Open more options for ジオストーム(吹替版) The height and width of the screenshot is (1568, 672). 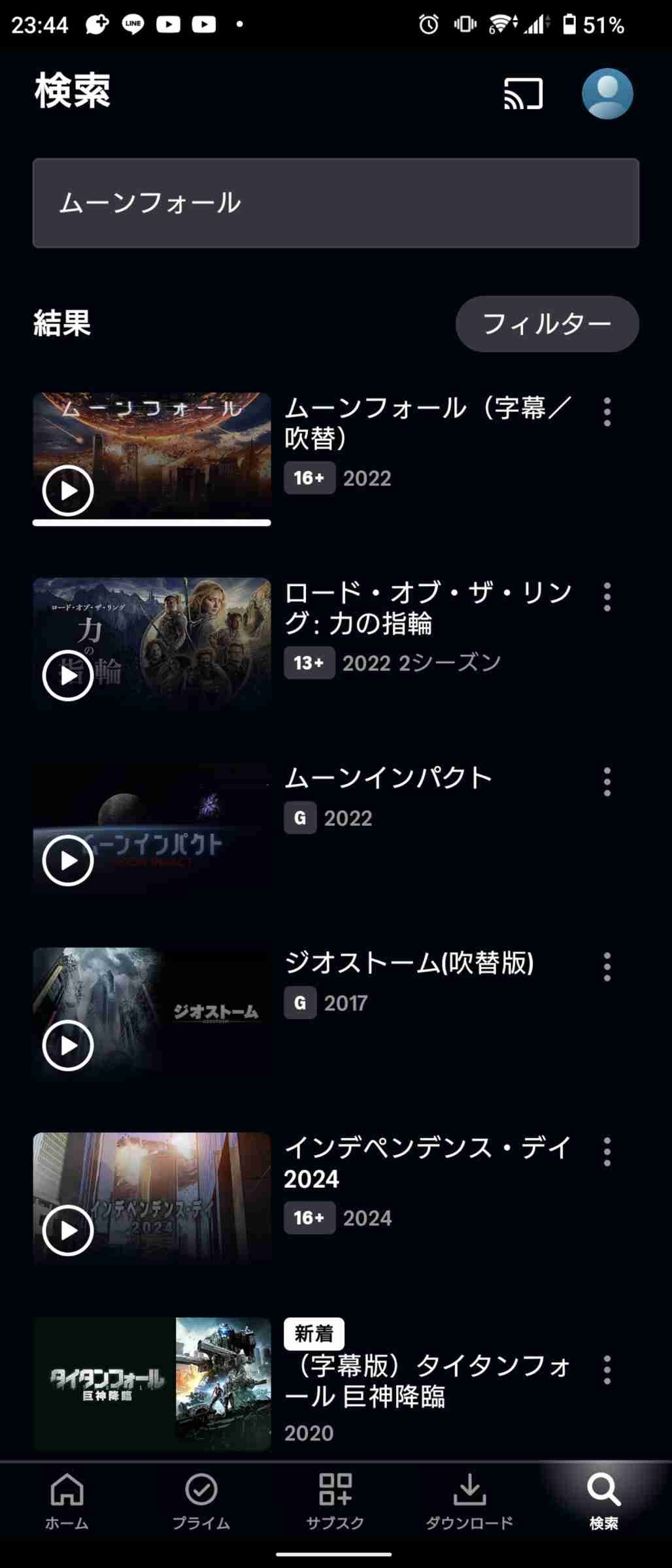607,967
